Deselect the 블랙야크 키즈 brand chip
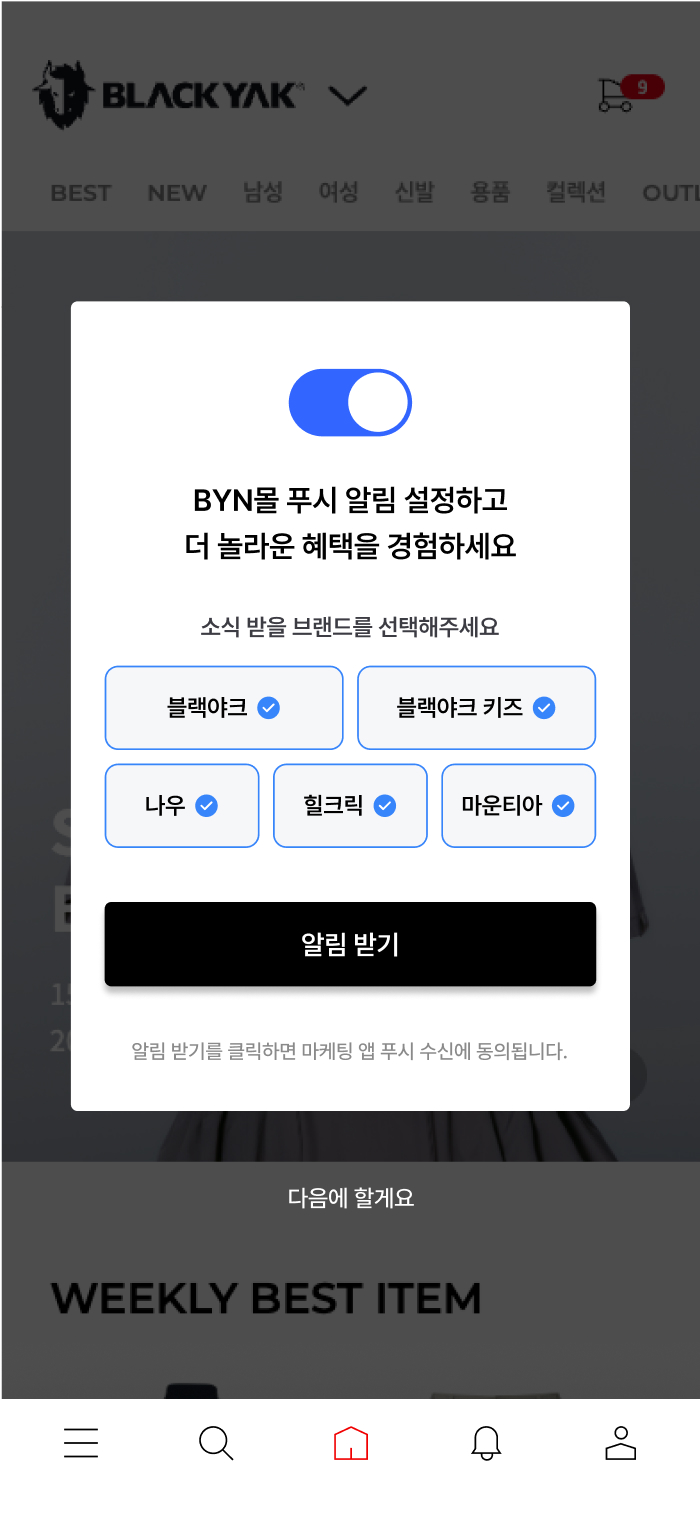This screenshot has width=700, height=1539. point(476,708)
